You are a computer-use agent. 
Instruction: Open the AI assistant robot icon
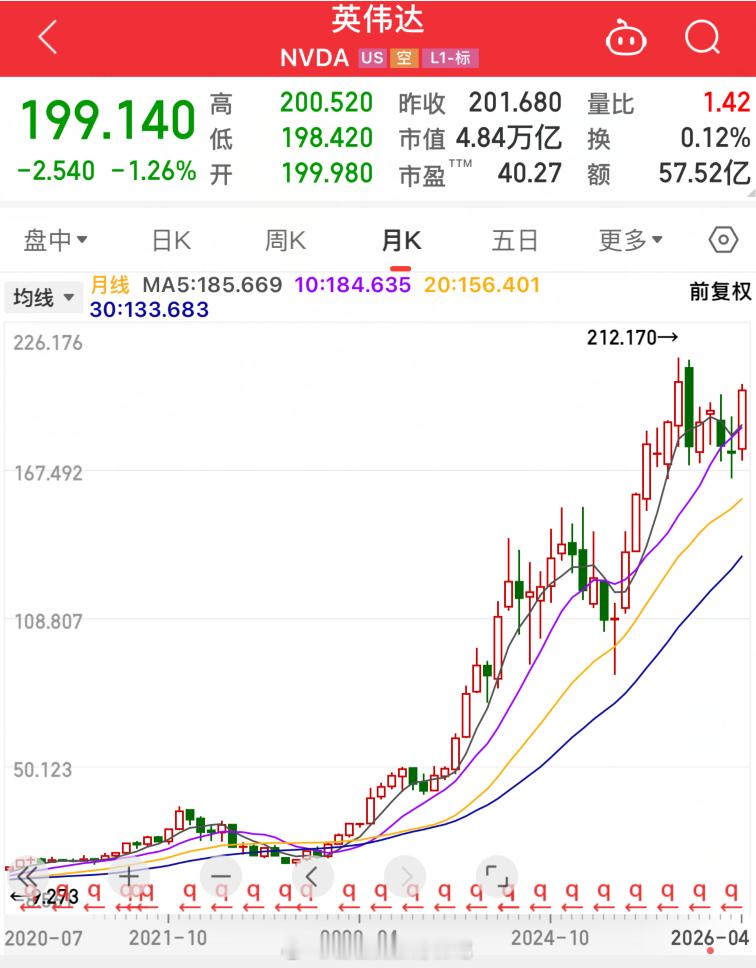(x=626, y=36)
